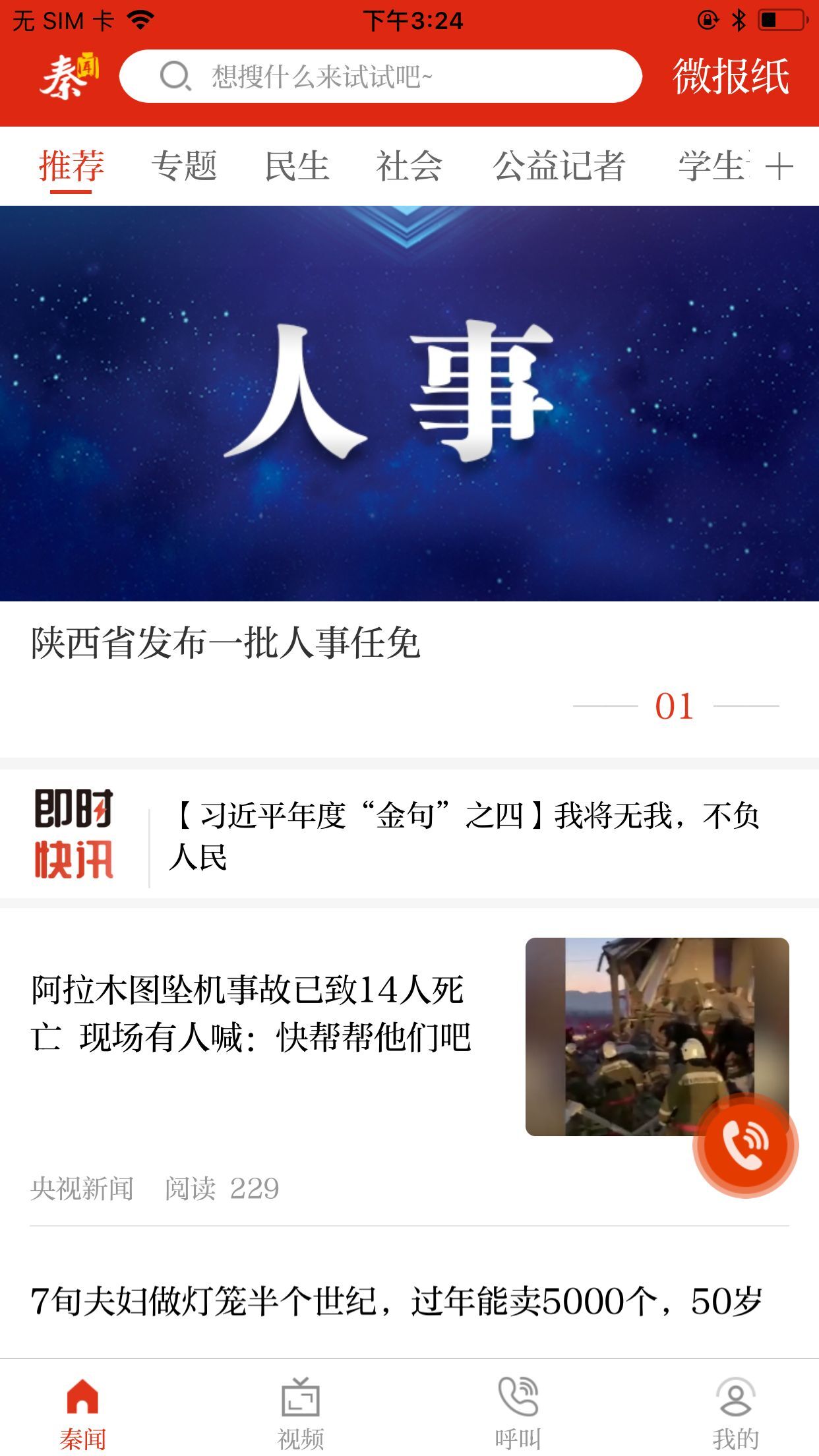Open the channel management plus button

tap(780, 167)
